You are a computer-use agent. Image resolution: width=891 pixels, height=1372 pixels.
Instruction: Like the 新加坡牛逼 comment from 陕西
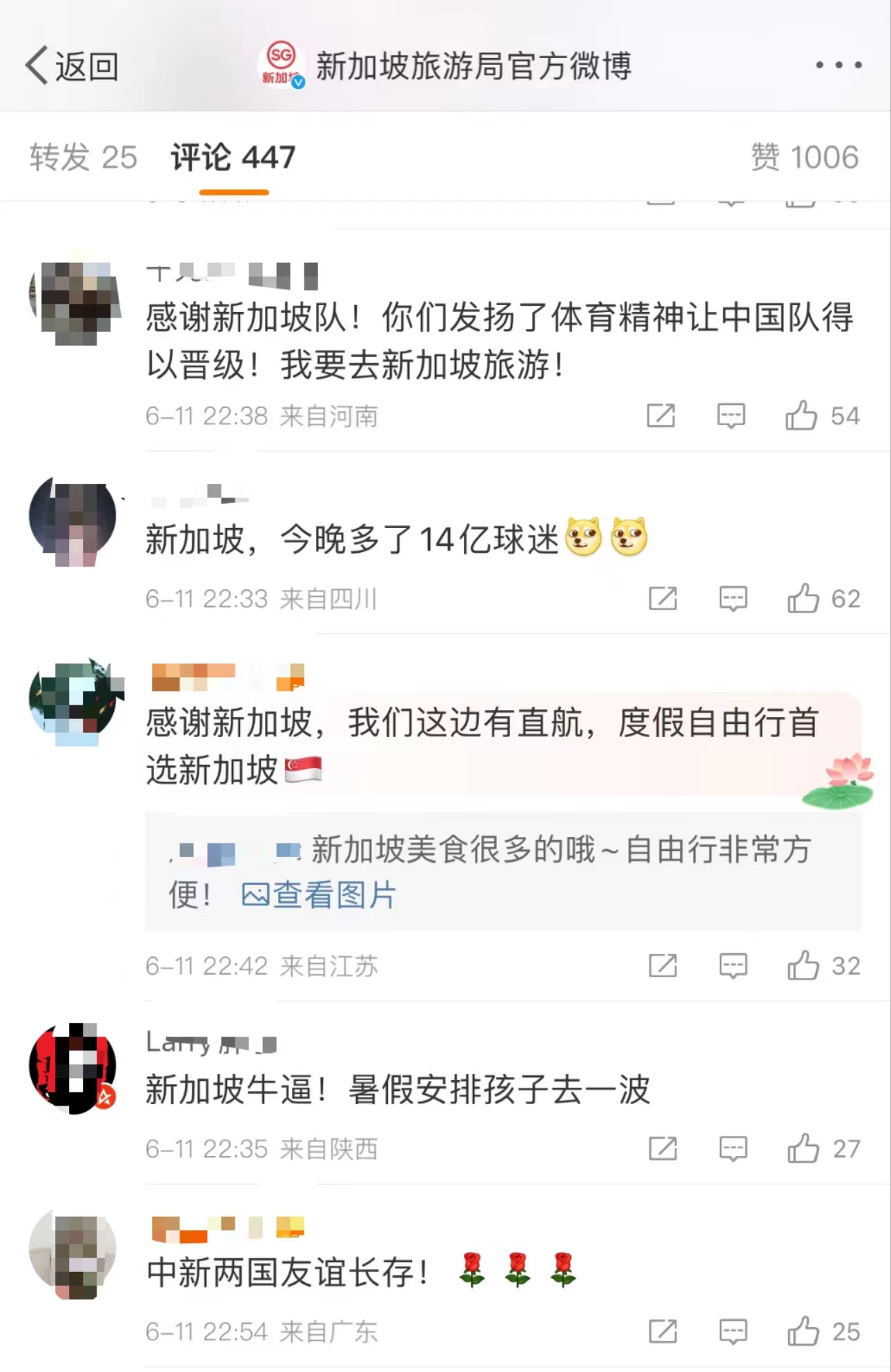click(x=803, y=1148)
